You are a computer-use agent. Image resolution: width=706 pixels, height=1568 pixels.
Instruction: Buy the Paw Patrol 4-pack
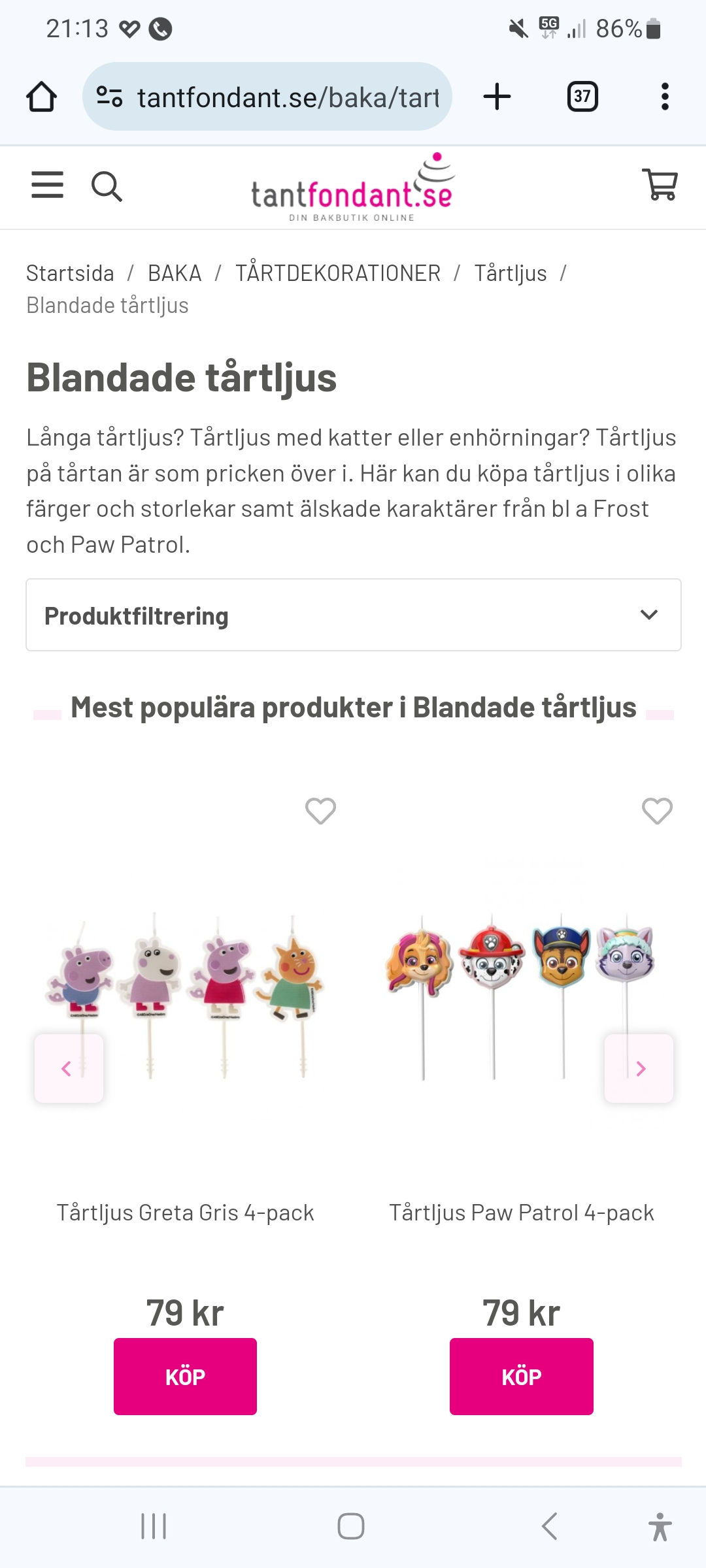coord(521,1377)
